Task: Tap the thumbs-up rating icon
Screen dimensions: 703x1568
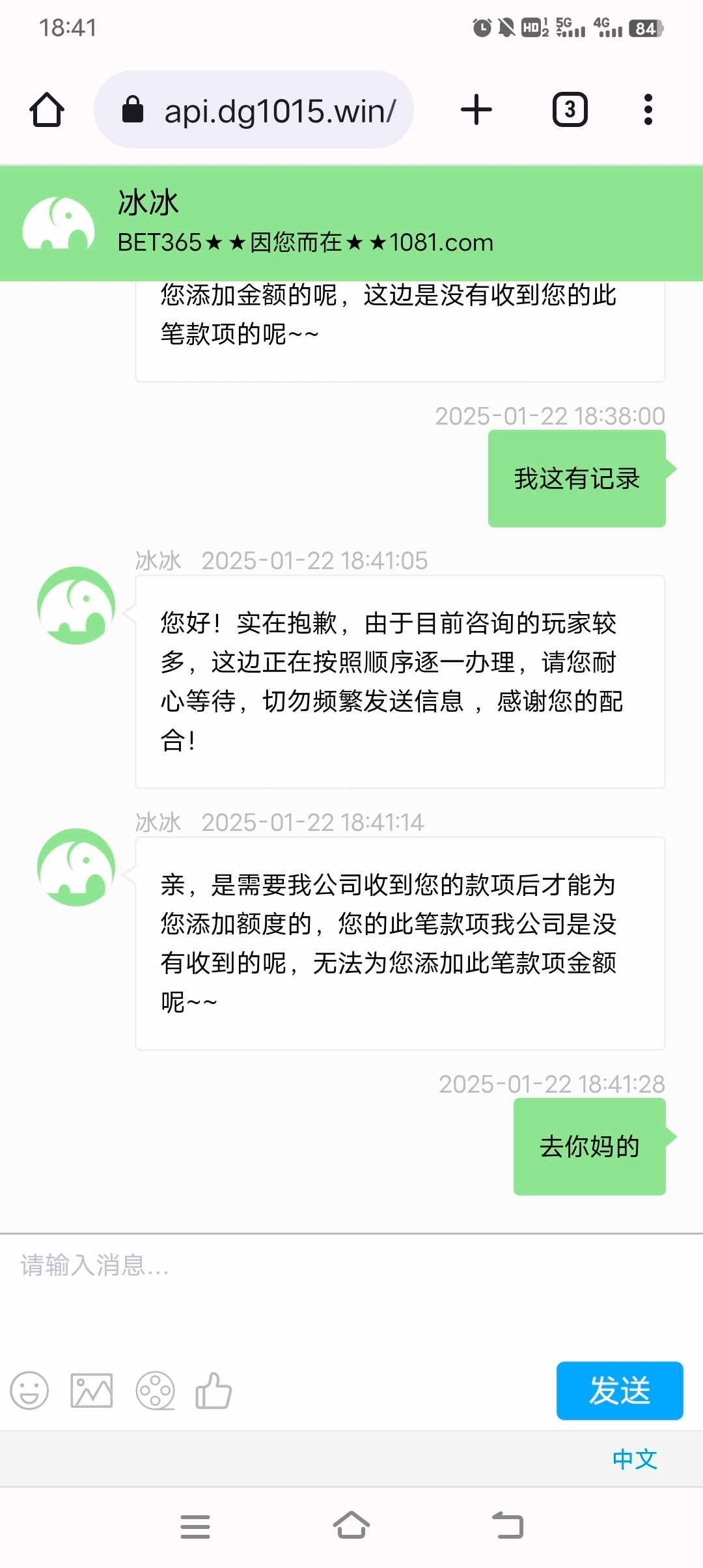Action: click(x=214, y=1390)
